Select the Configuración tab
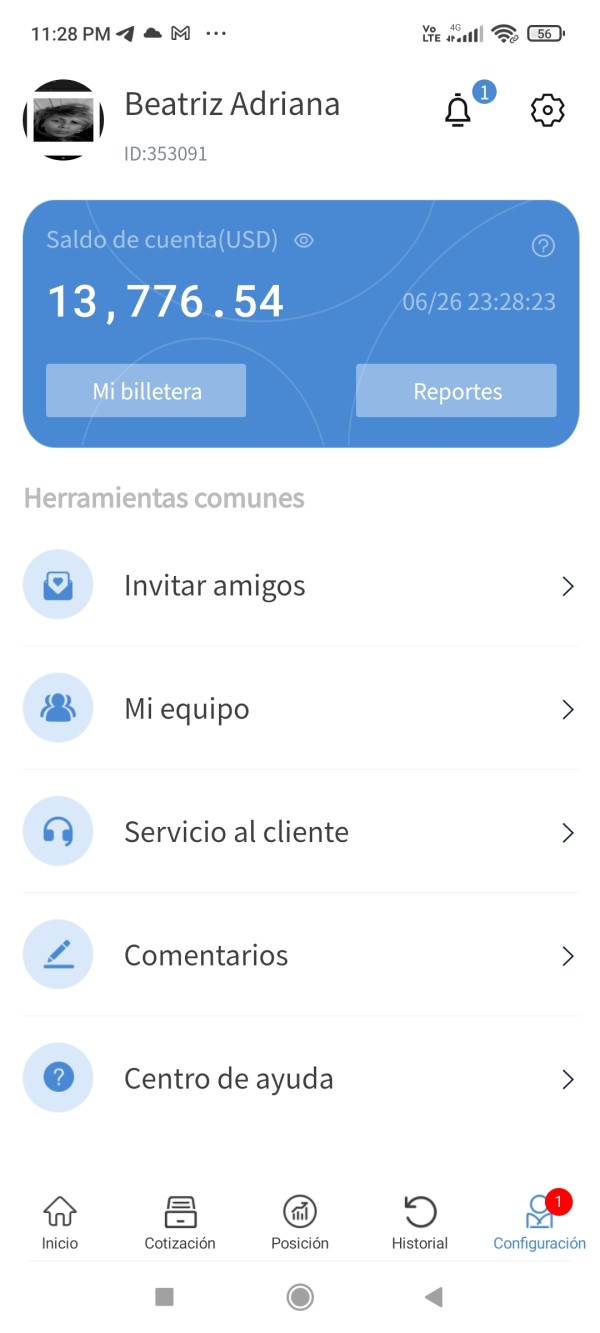The height and width of the screenshot is (1333, 600). coord(540,1223)
